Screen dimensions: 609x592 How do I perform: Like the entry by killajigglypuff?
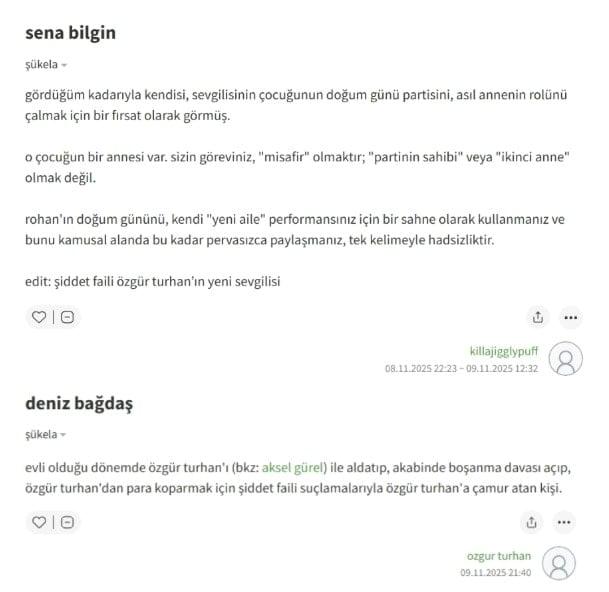tap(39, 317)
